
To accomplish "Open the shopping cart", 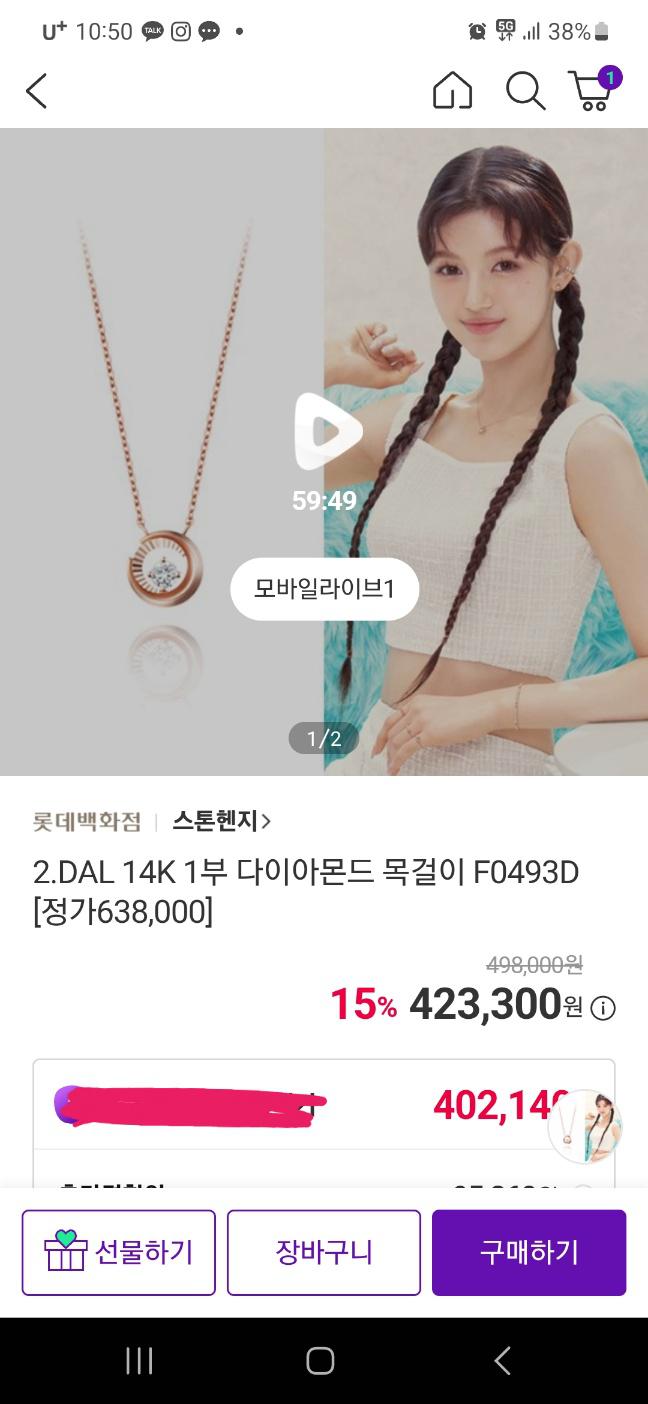I will (x=592, y=90).
